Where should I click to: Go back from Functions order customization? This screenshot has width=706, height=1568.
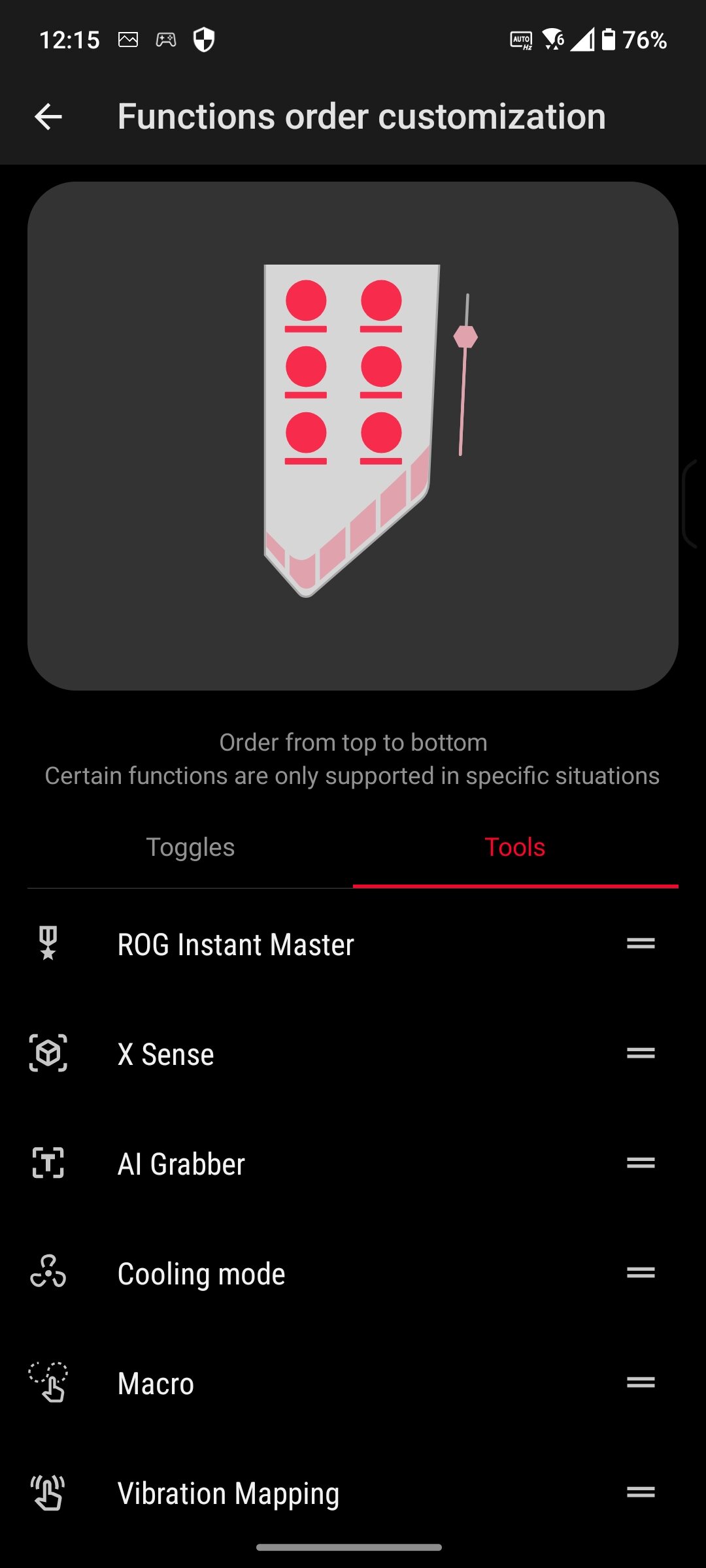48,117
